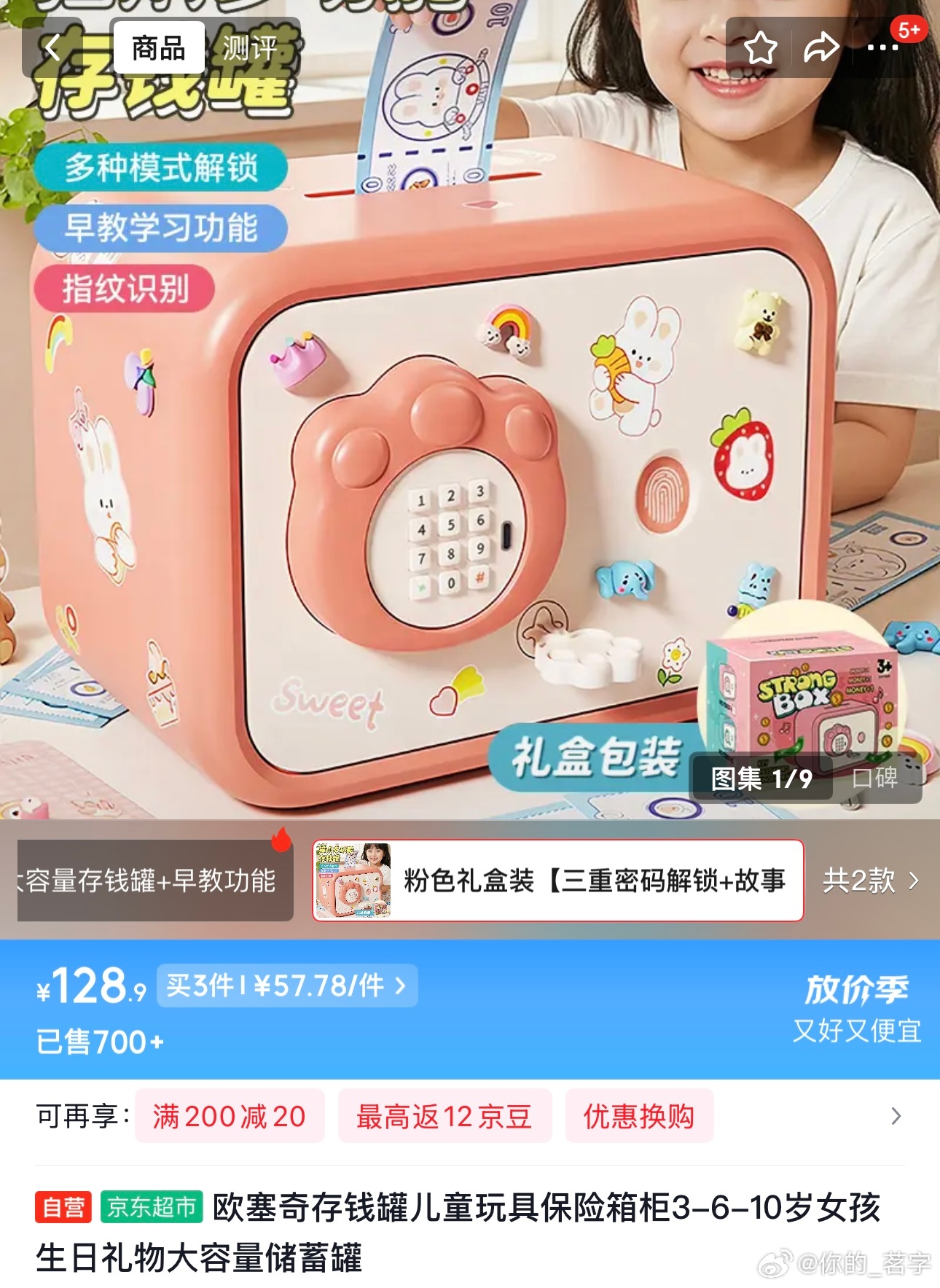The image size is (940, 1288).
Task: Select the 商品 tab
Action: [x=159, y=49]
